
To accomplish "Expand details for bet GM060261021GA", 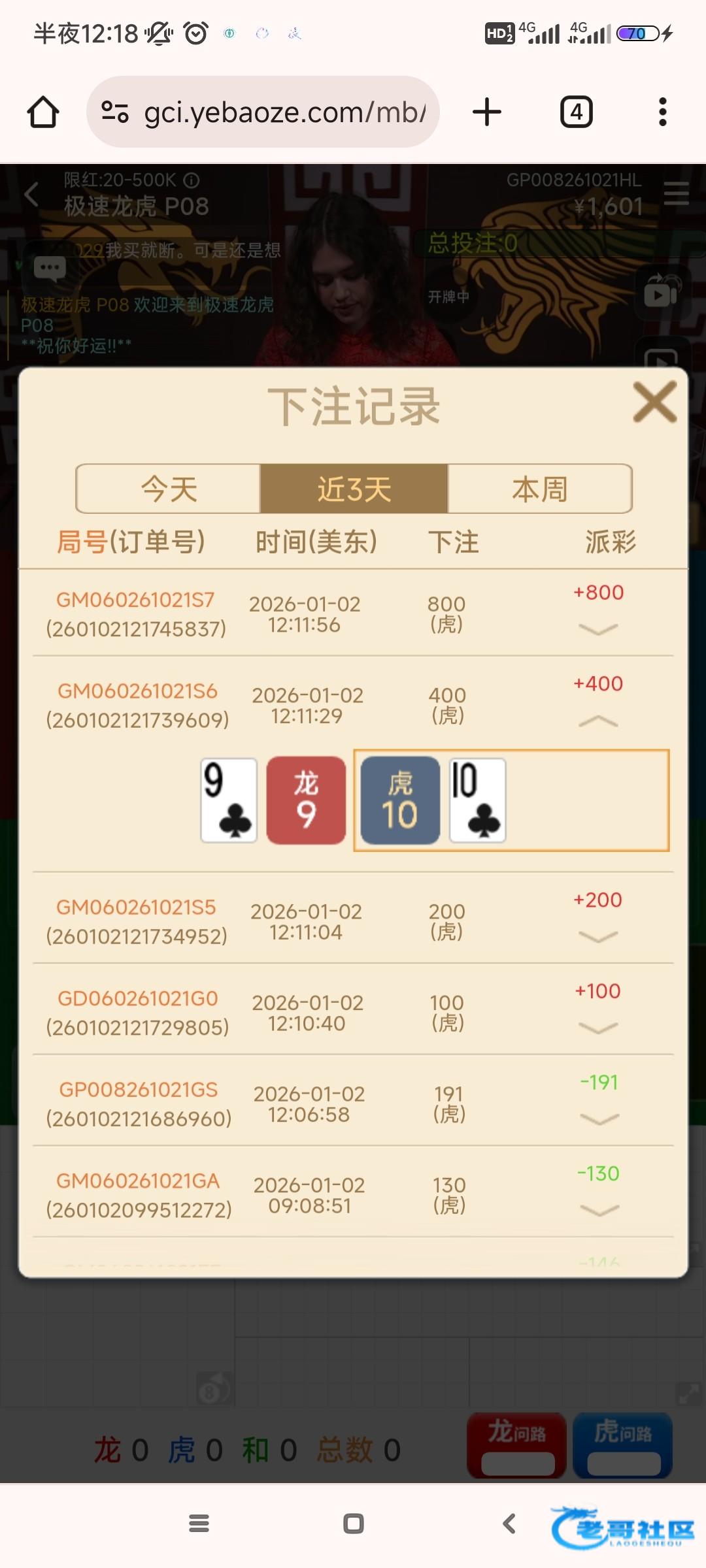I will [x=599, y=1210].
